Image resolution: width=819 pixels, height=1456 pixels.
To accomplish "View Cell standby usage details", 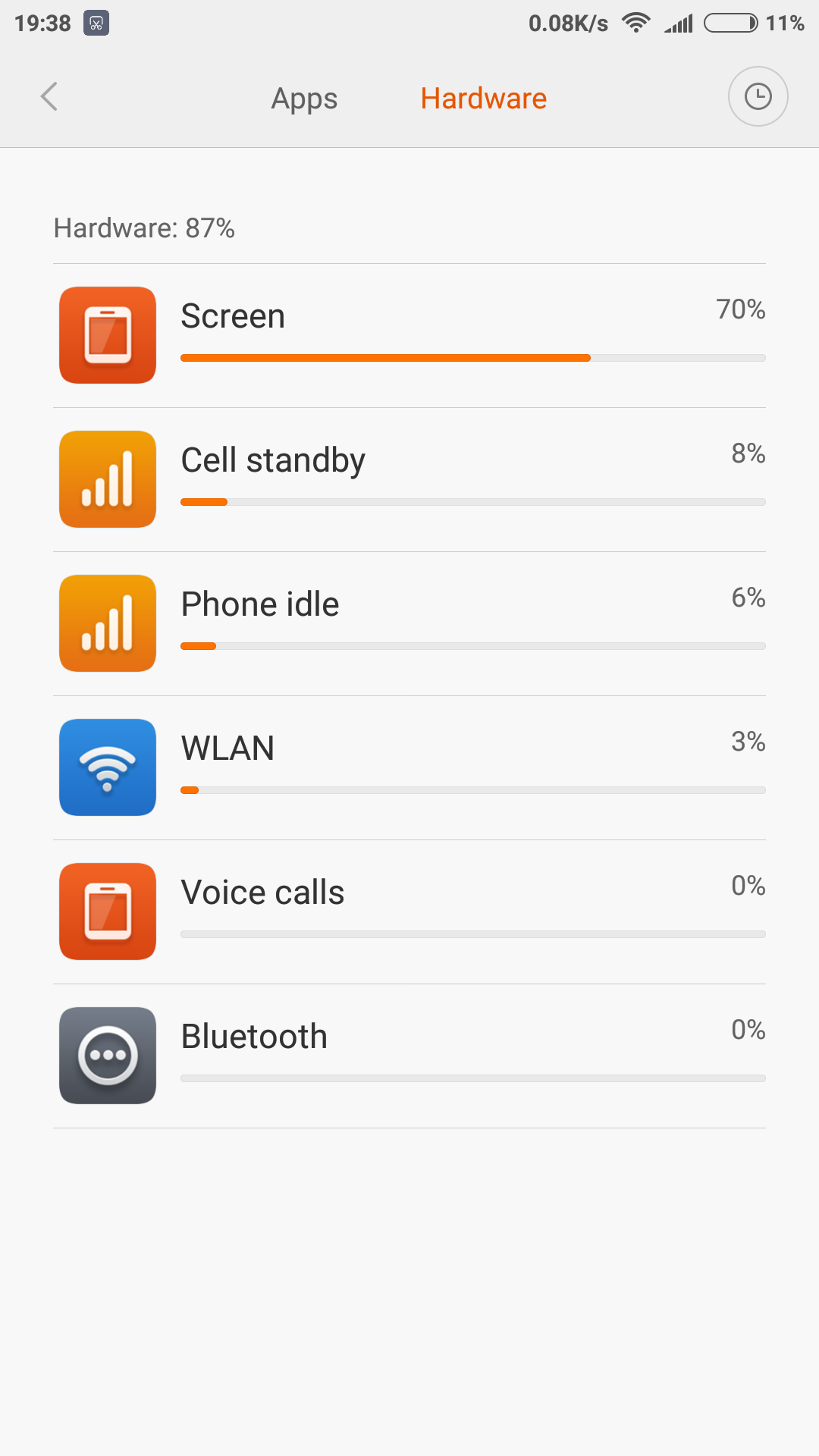I will coord(409,480).
